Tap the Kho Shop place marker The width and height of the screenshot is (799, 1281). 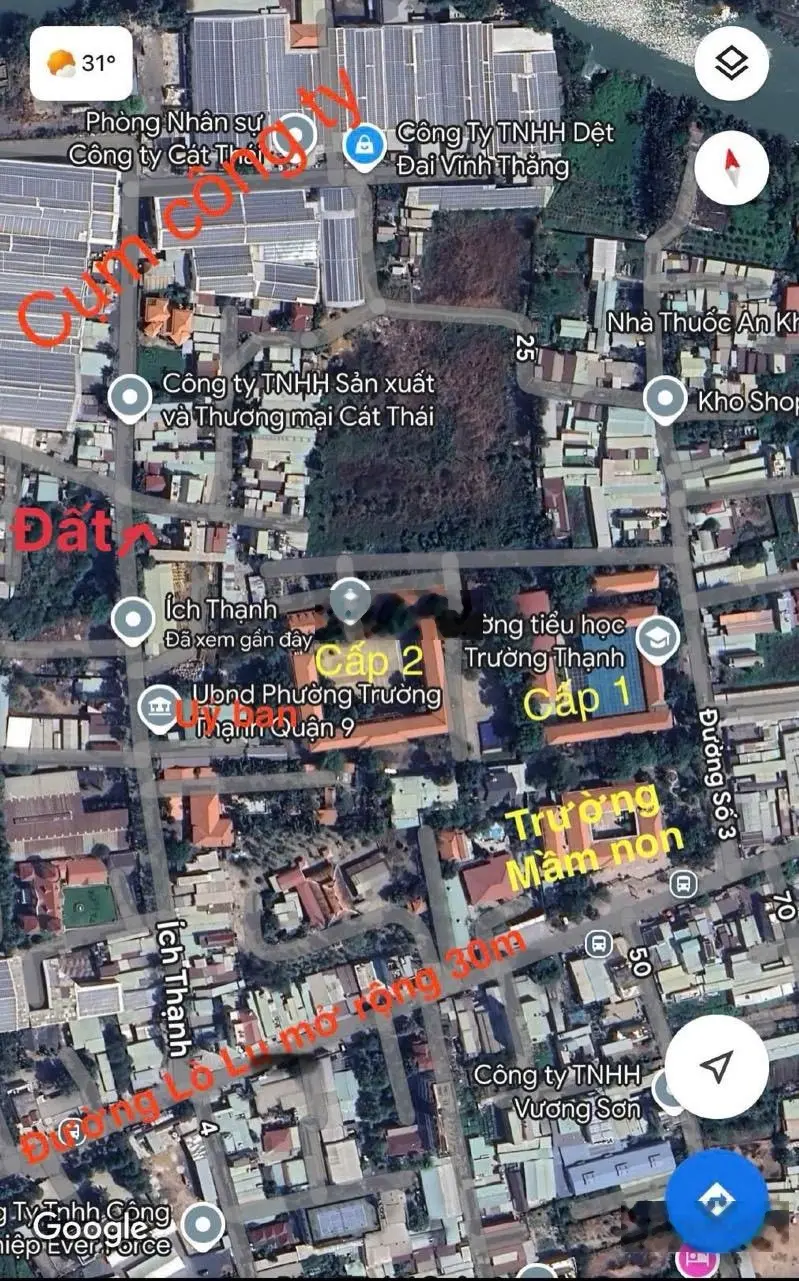(665, 399)
